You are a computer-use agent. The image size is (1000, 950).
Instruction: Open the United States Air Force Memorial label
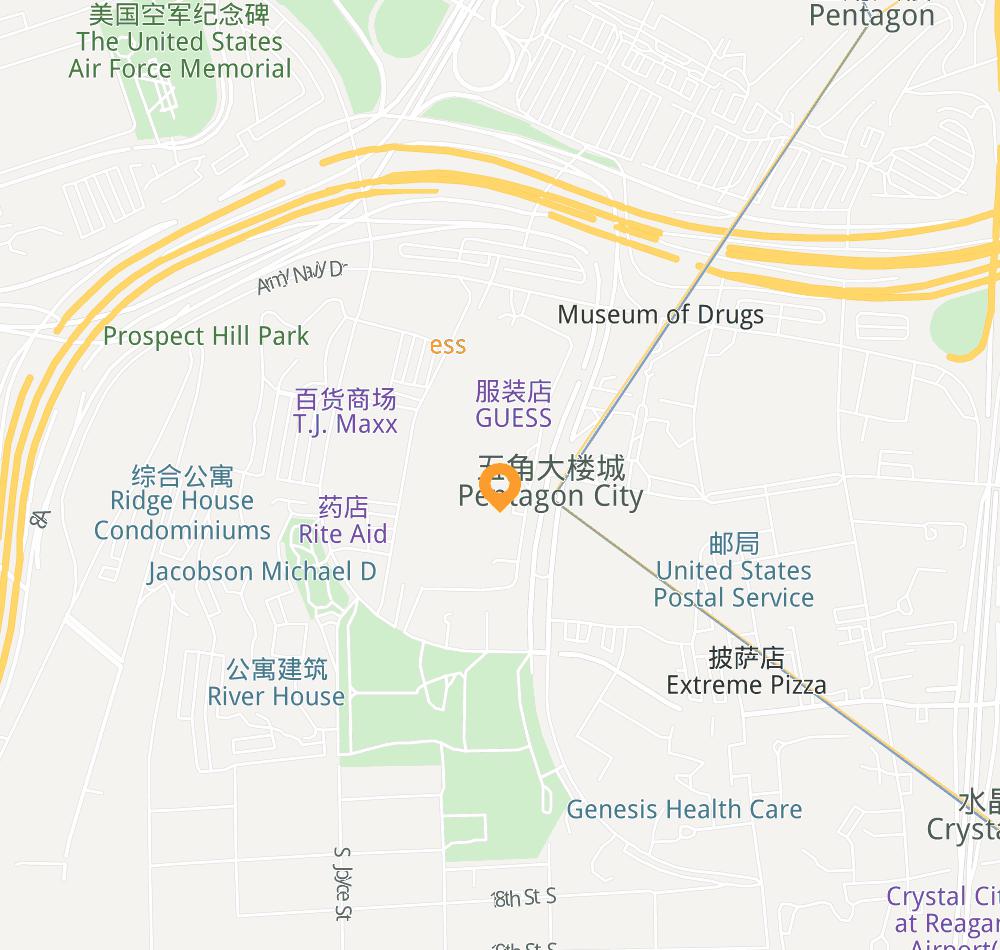[x=180, y=55]
